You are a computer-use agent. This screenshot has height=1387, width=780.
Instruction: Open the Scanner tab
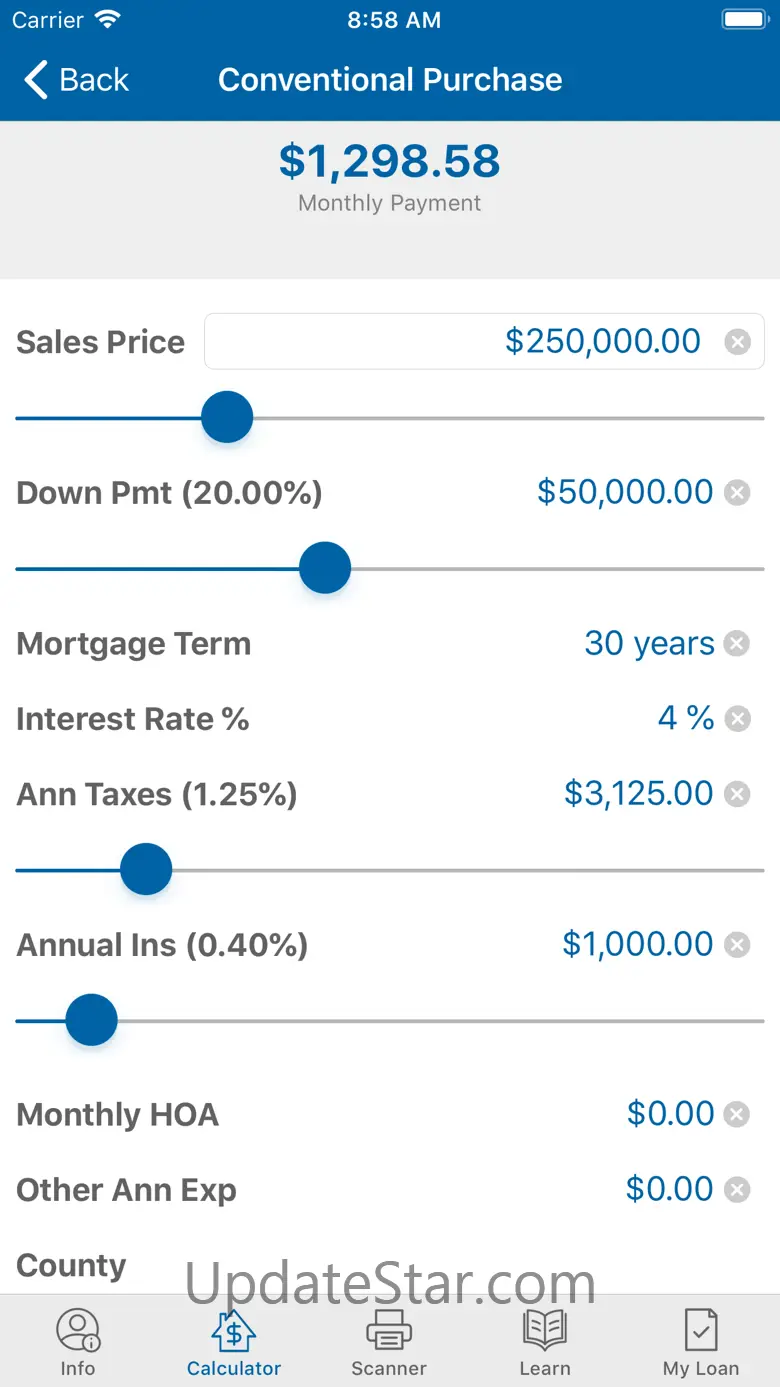tap(389, 1342)
